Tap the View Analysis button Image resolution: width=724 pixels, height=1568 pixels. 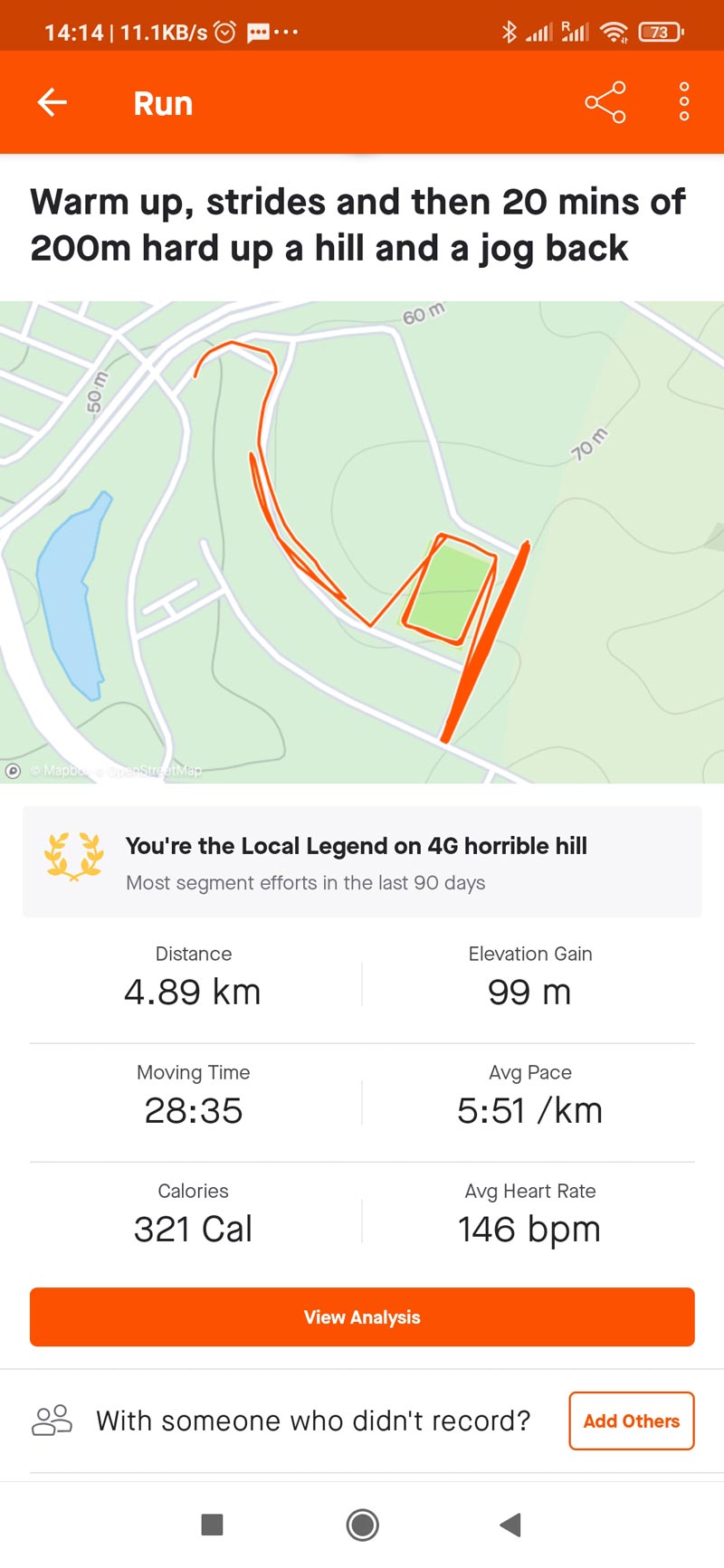pos(362,1317)
